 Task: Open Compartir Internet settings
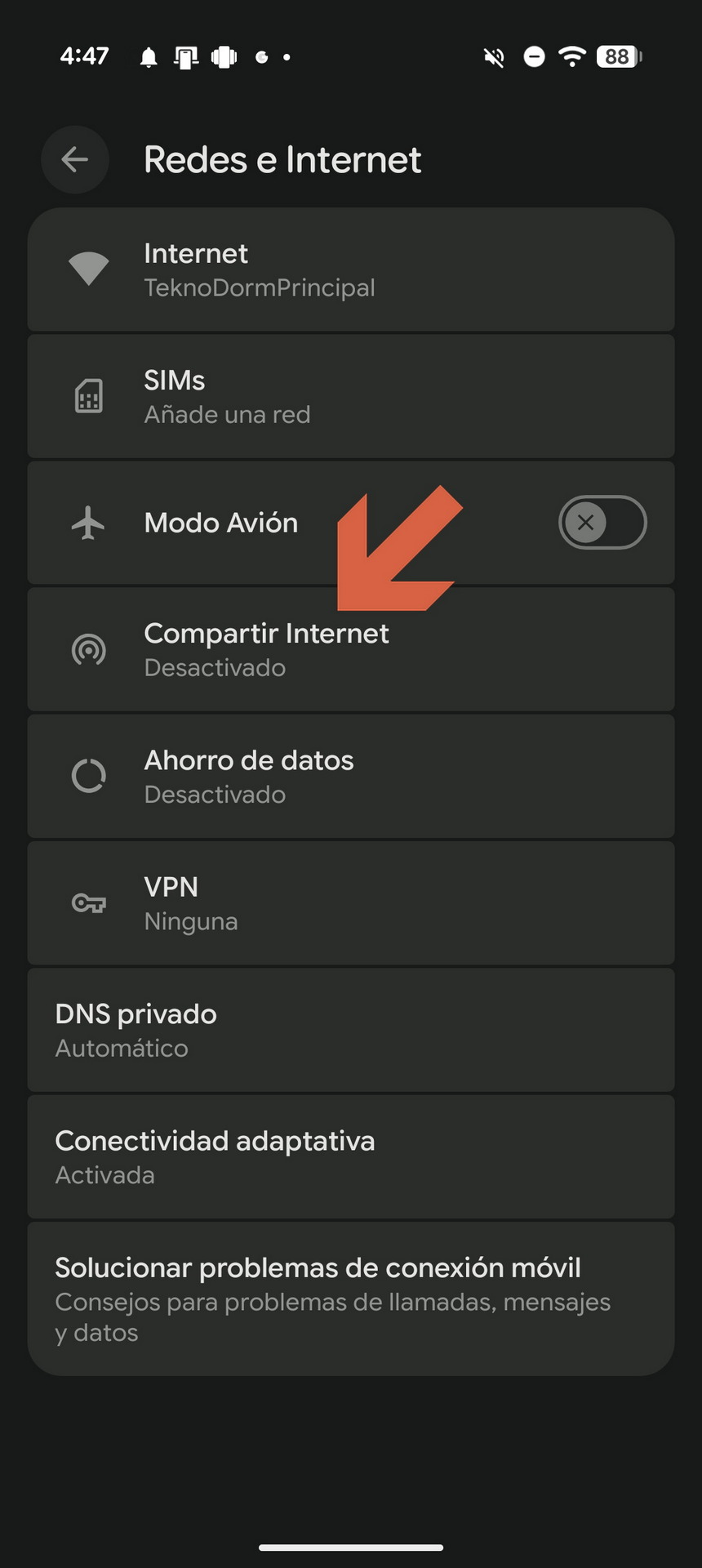pos(351,650)
